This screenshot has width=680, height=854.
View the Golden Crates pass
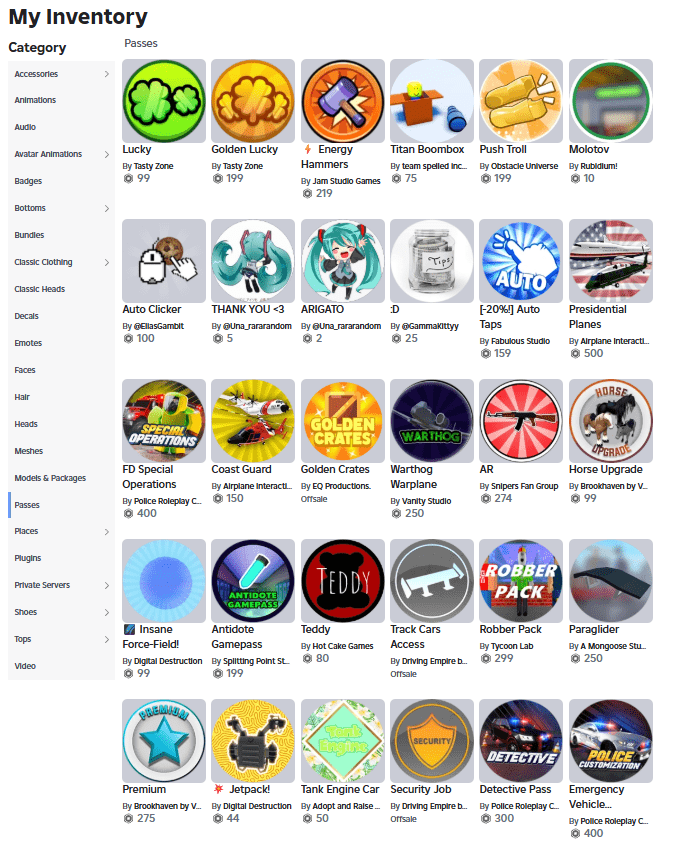[343, 421]
